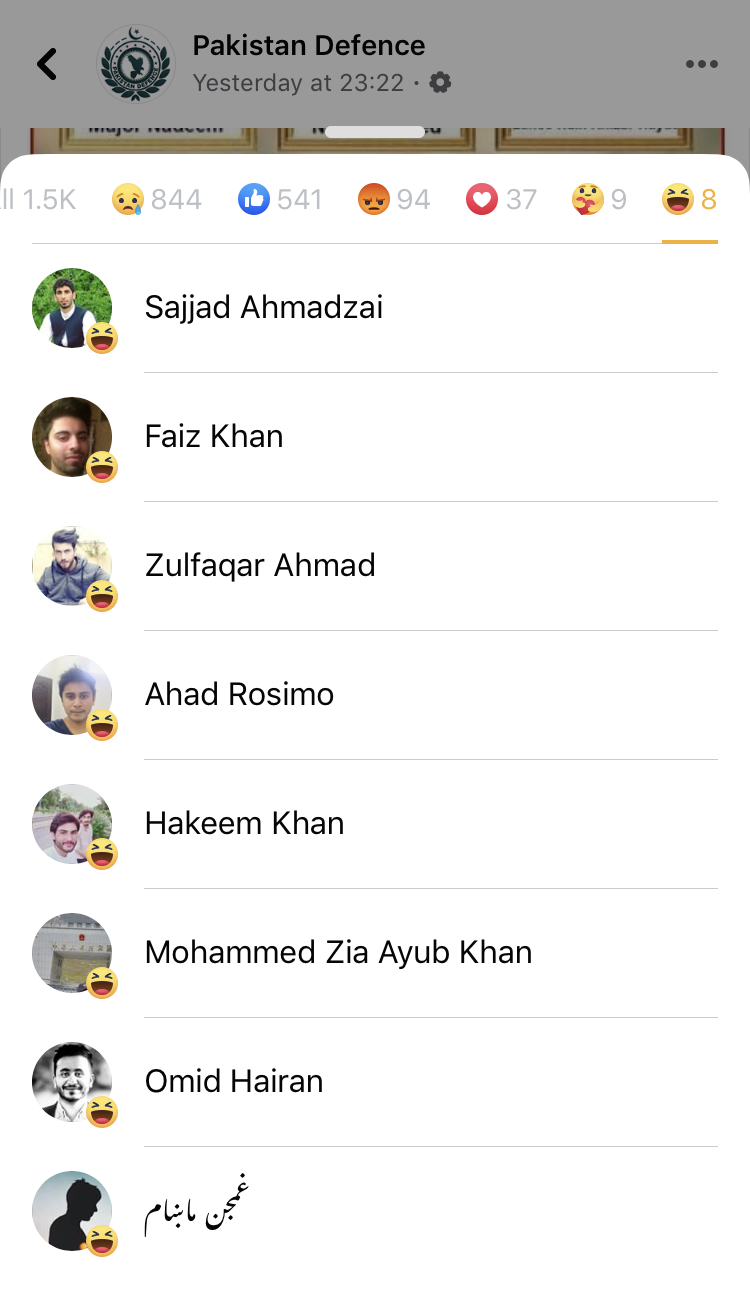
Task: Select the 541 likes tab
Action: [280, 199]
